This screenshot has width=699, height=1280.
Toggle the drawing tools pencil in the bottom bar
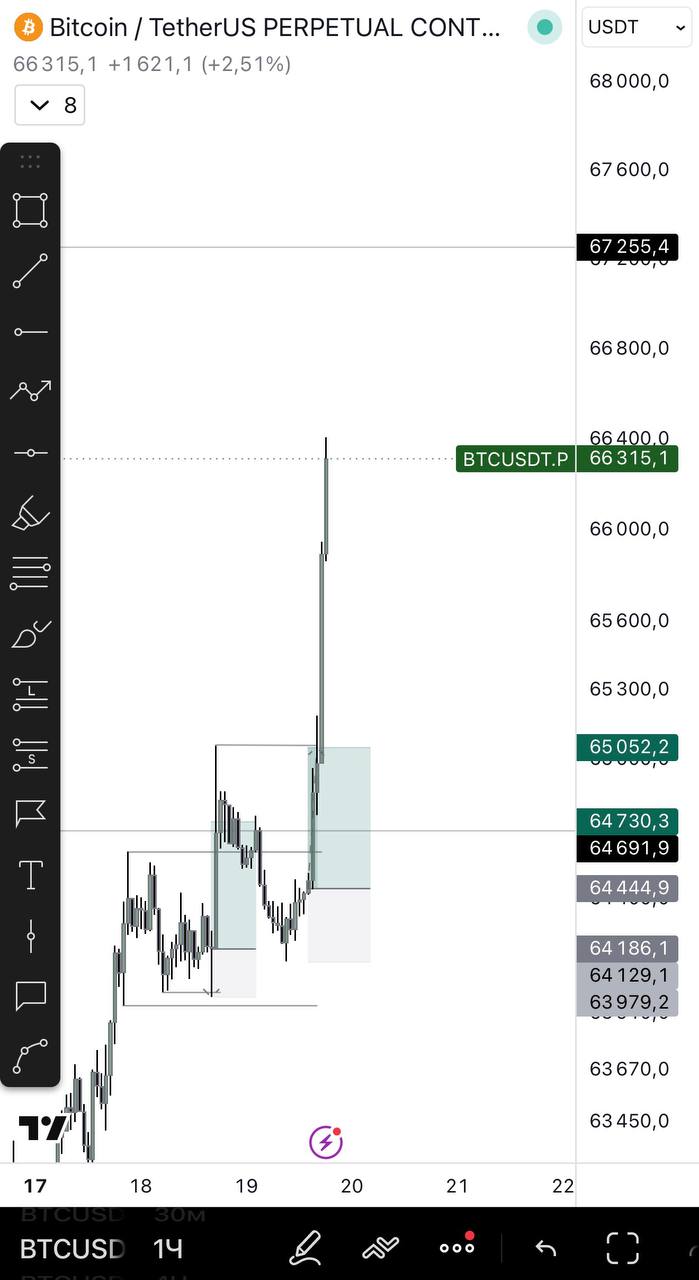(305, 1248)
